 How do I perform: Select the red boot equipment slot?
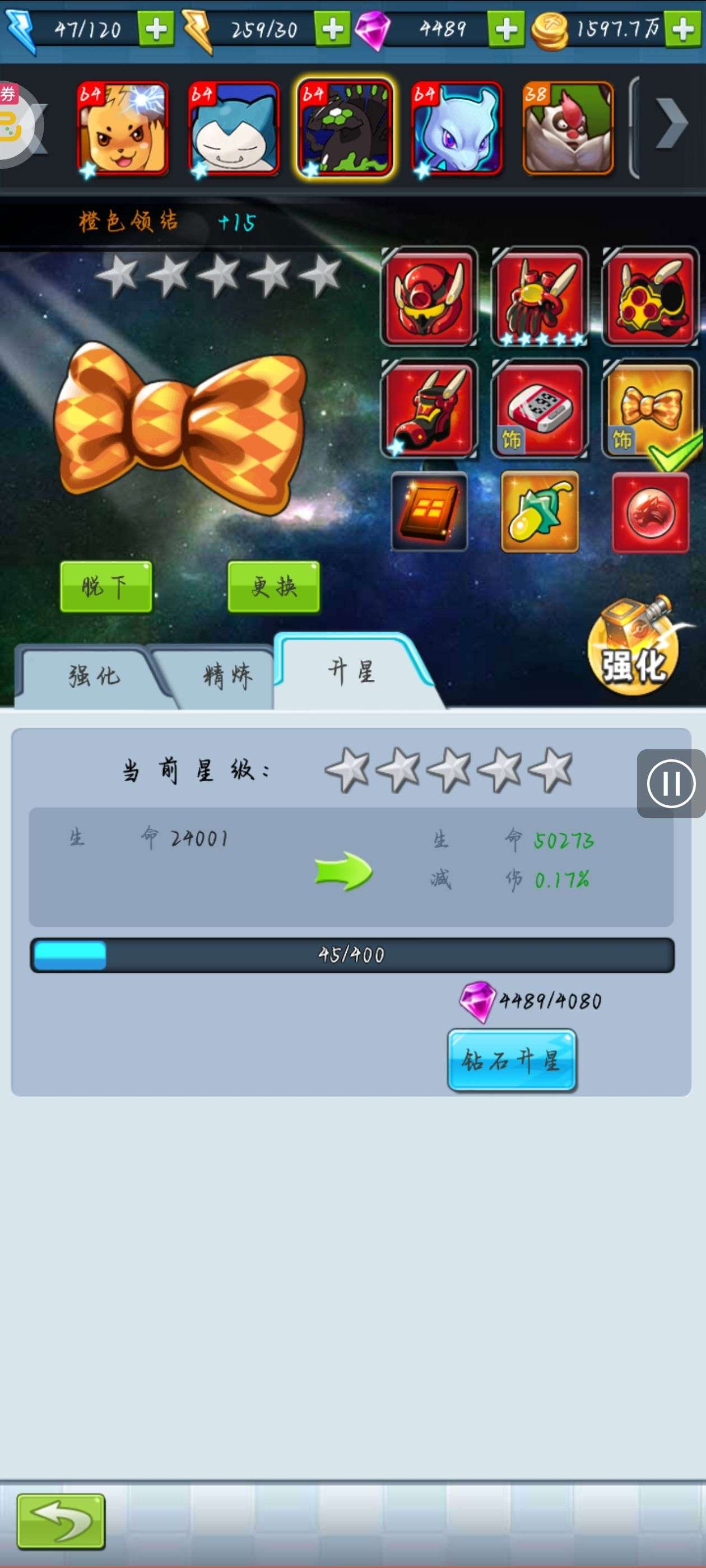coord(429,408)
